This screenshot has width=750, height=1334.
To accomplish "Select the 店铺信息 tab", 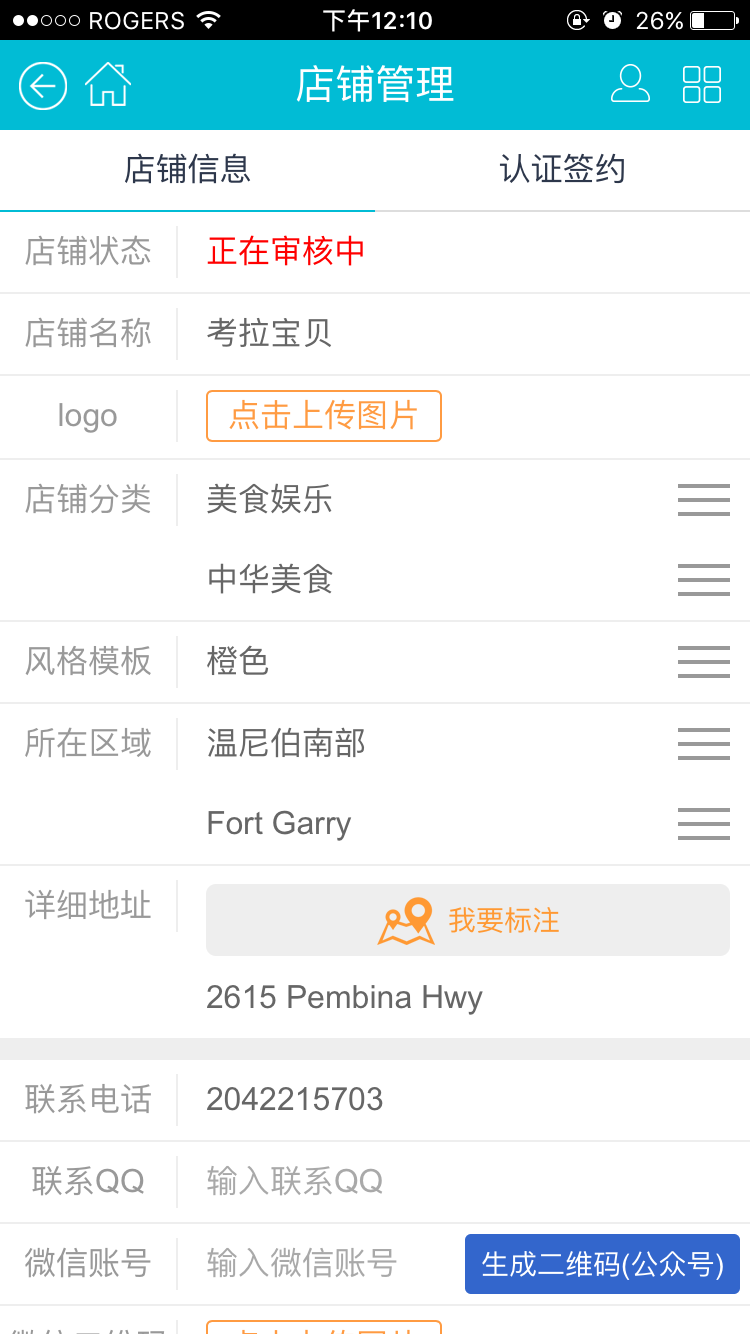I will tap(187, 170).
